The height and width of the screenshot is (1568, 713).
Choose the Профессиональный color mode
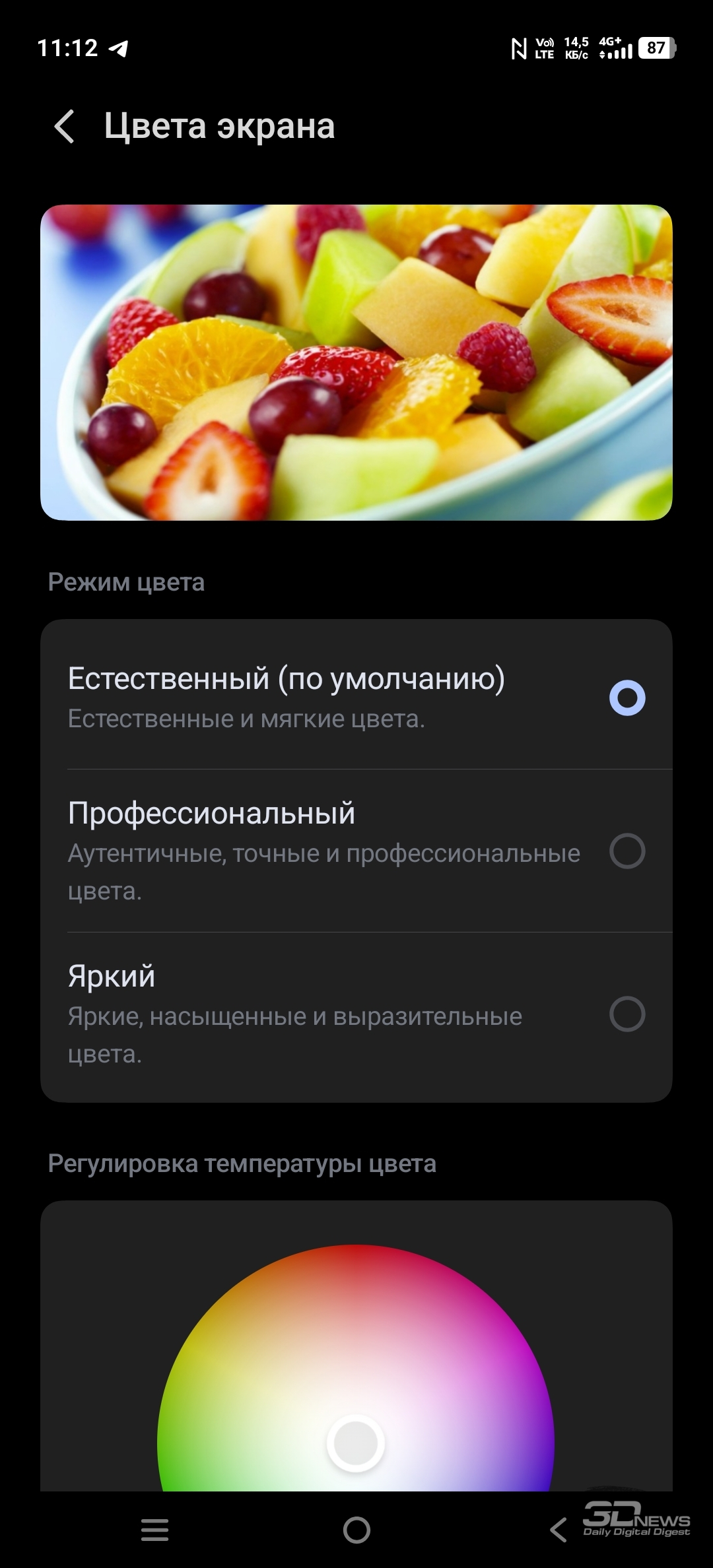click(627, 851)
